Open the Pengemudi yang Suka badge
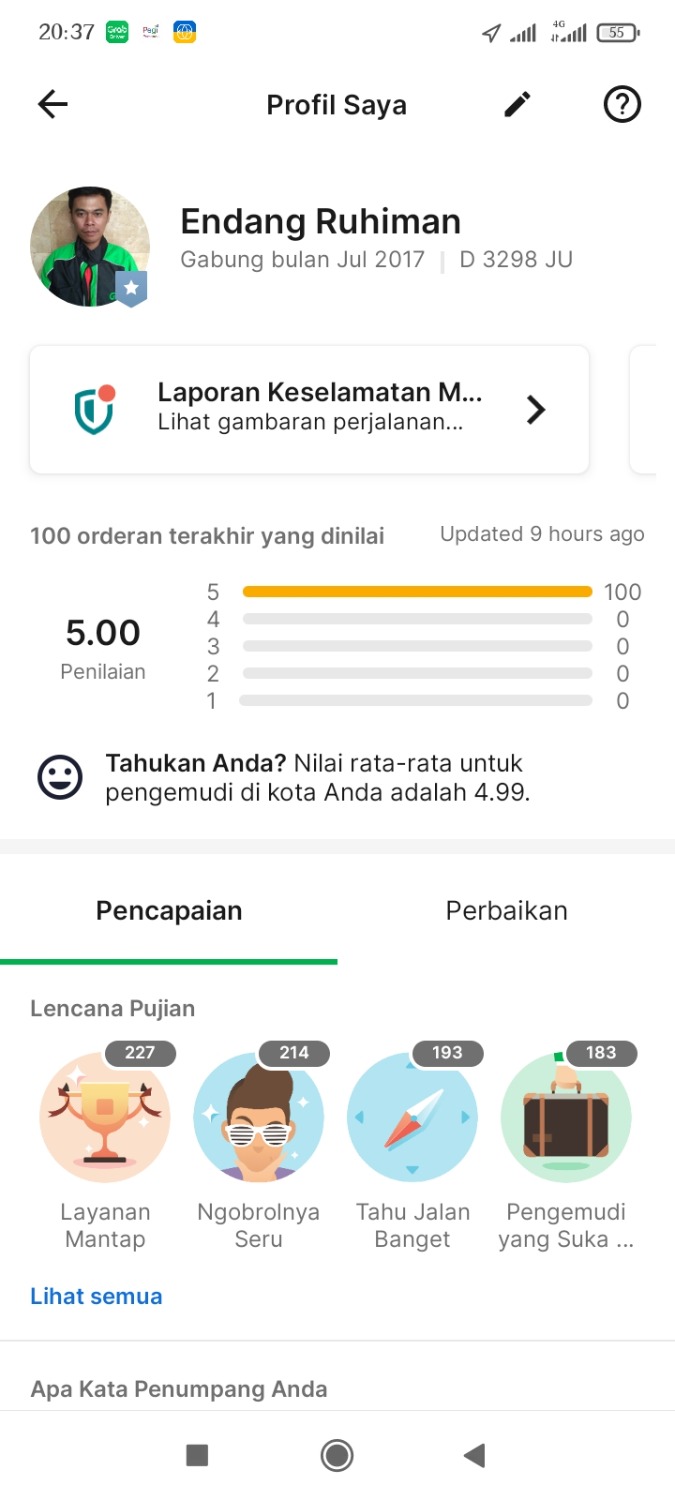Viewport: 675px width, 1500px height. (x=566, y=1117)
